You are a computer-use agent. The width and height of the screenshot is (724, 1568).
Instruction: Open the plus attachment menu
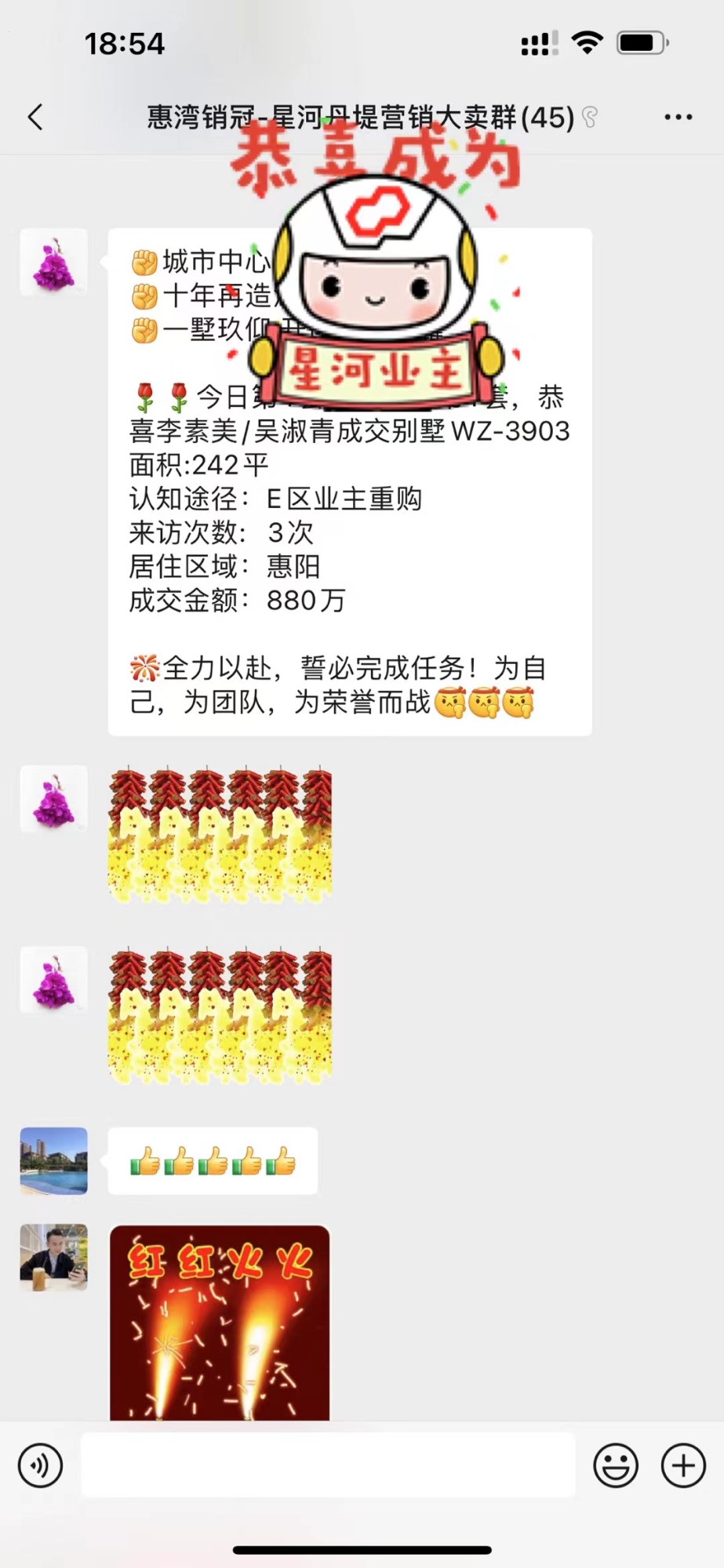pos(682,1465)
